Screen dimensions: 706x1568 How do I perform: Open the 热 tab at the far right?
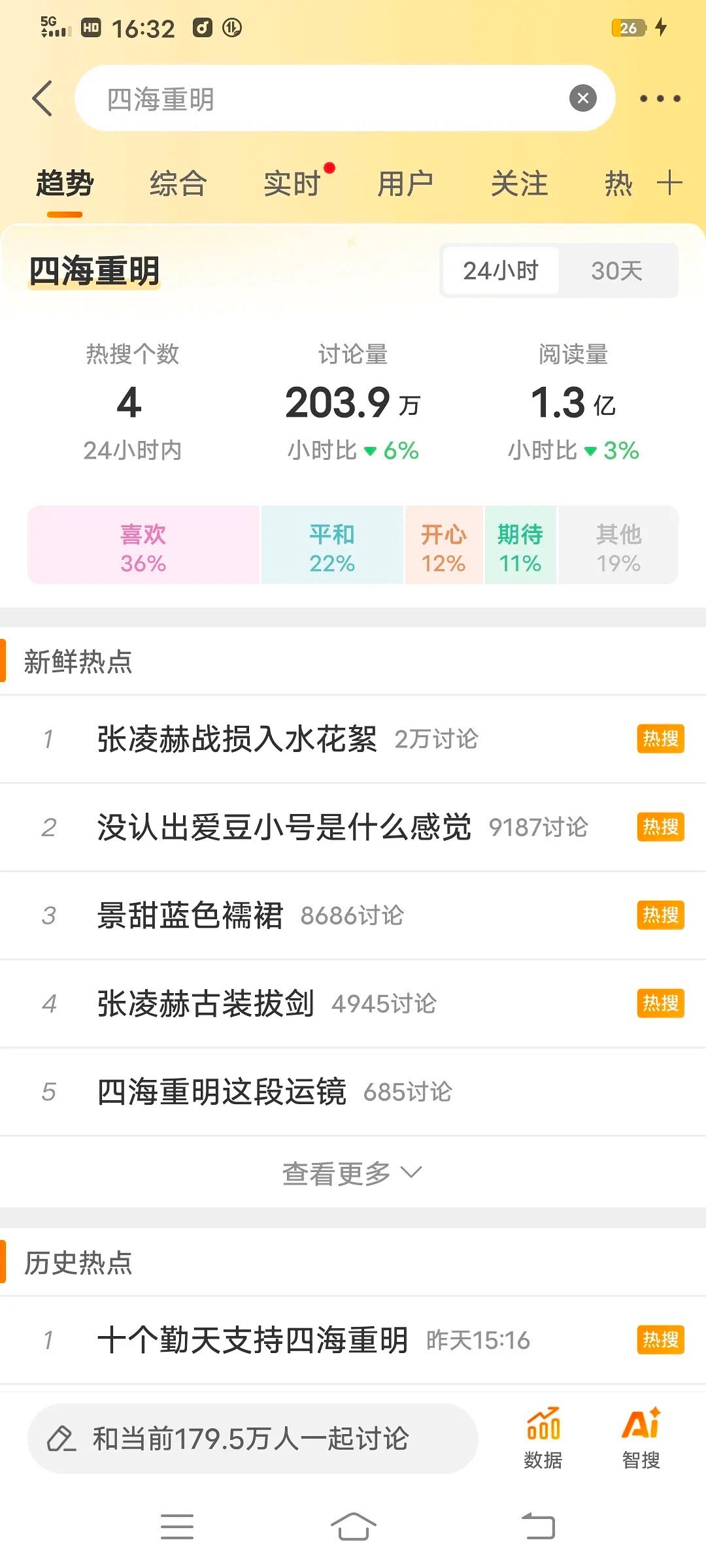(618, 184)
